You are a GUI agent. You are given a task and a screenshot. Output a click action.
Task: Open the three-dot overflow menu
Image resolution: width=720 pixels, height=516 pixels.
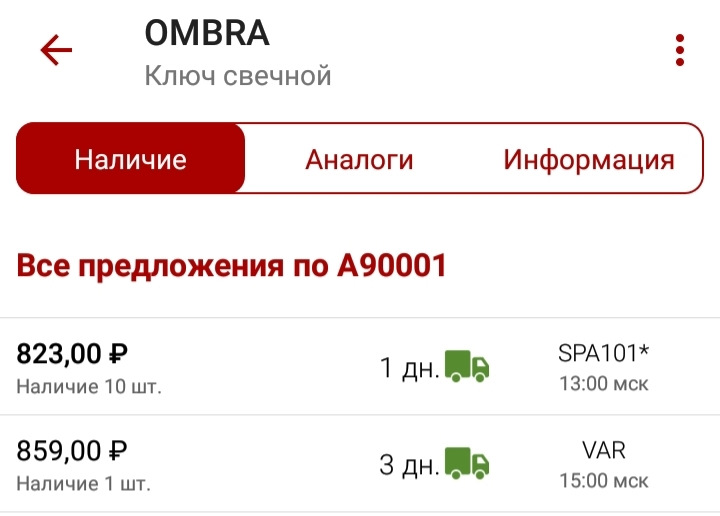(x=680, y=50)
